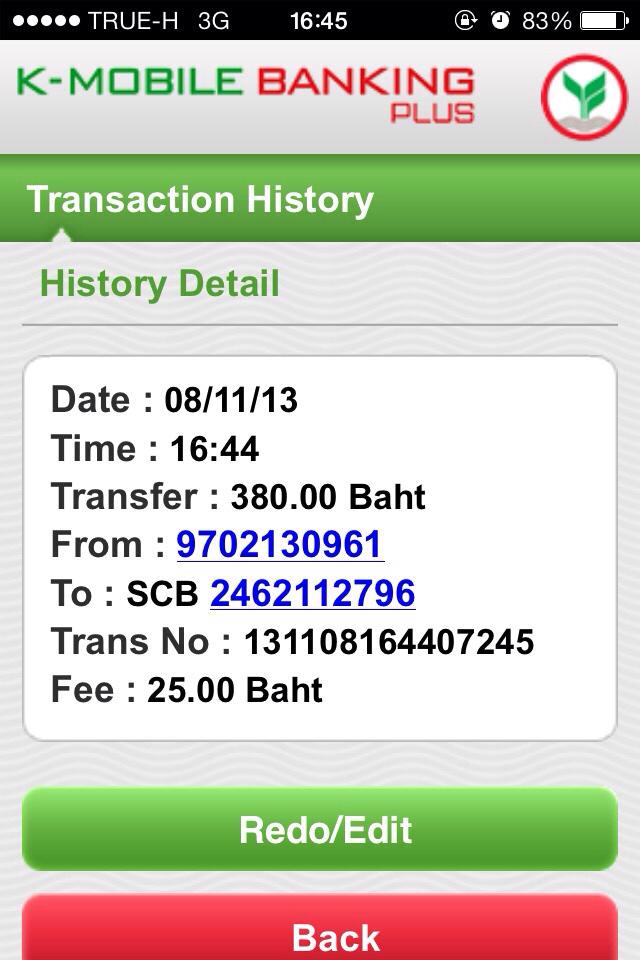This screenshot has width=640, height=960.
Task: Open the From account number 9702130961
Action: point(279,545)
